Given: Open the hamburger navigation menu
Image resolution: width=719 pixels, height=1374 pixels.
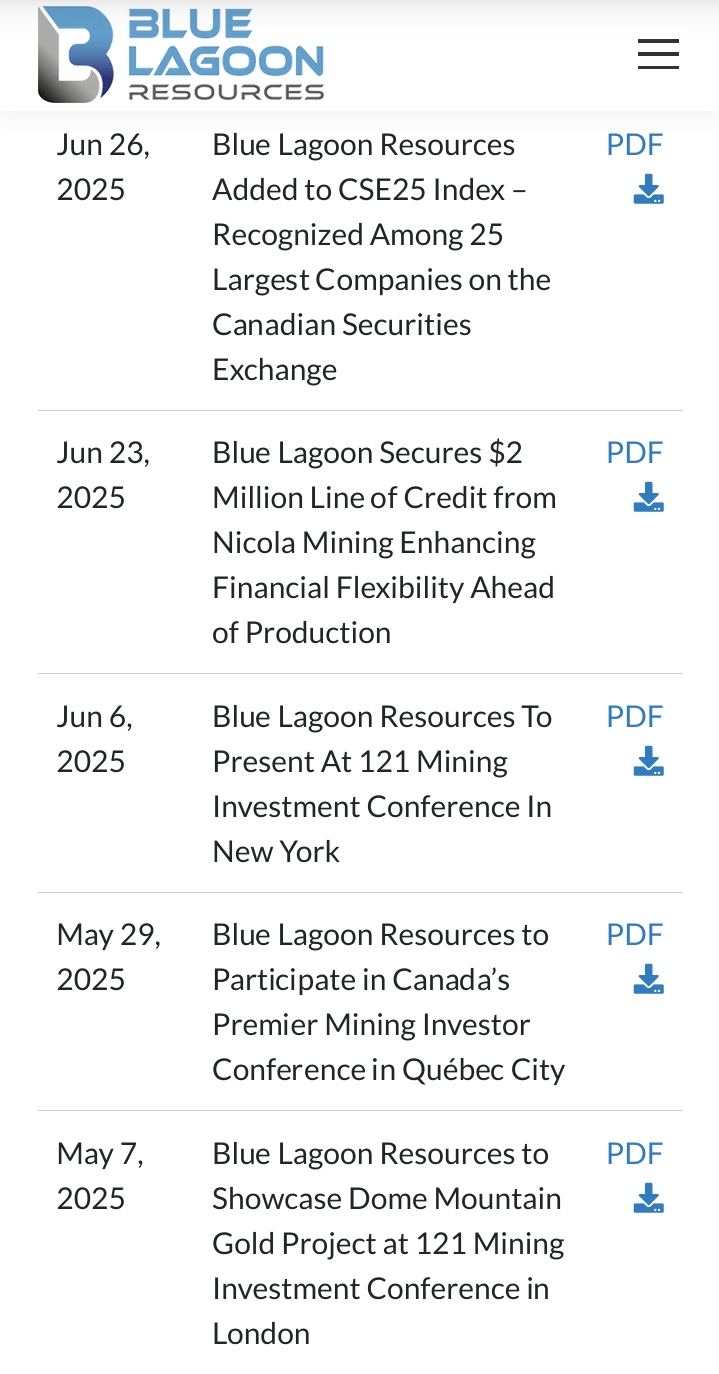Looking at the screenshot, I should pyautogui.click(x=658, y=54).
